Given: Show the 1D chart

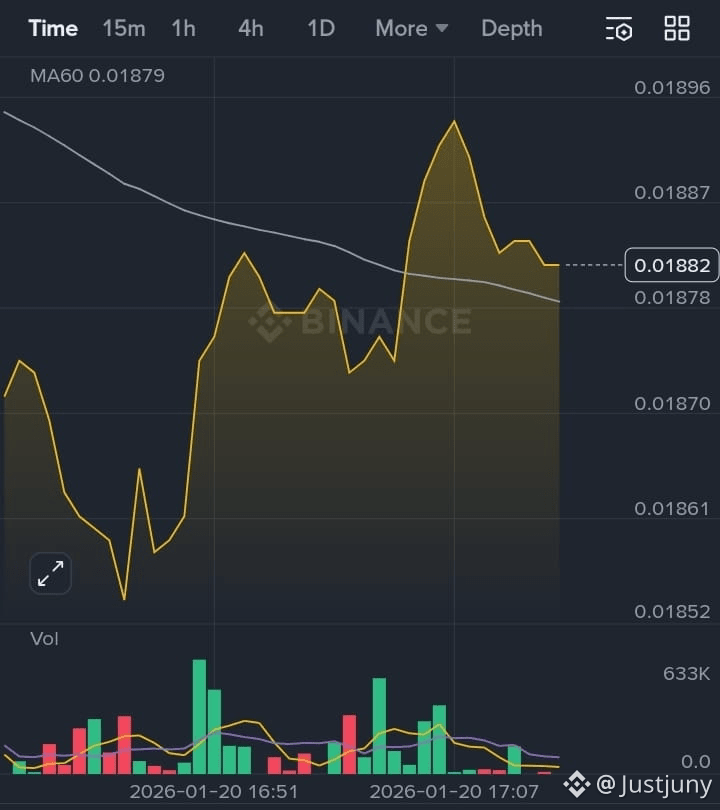Looking at the screenshot, I should coord(320,28).
